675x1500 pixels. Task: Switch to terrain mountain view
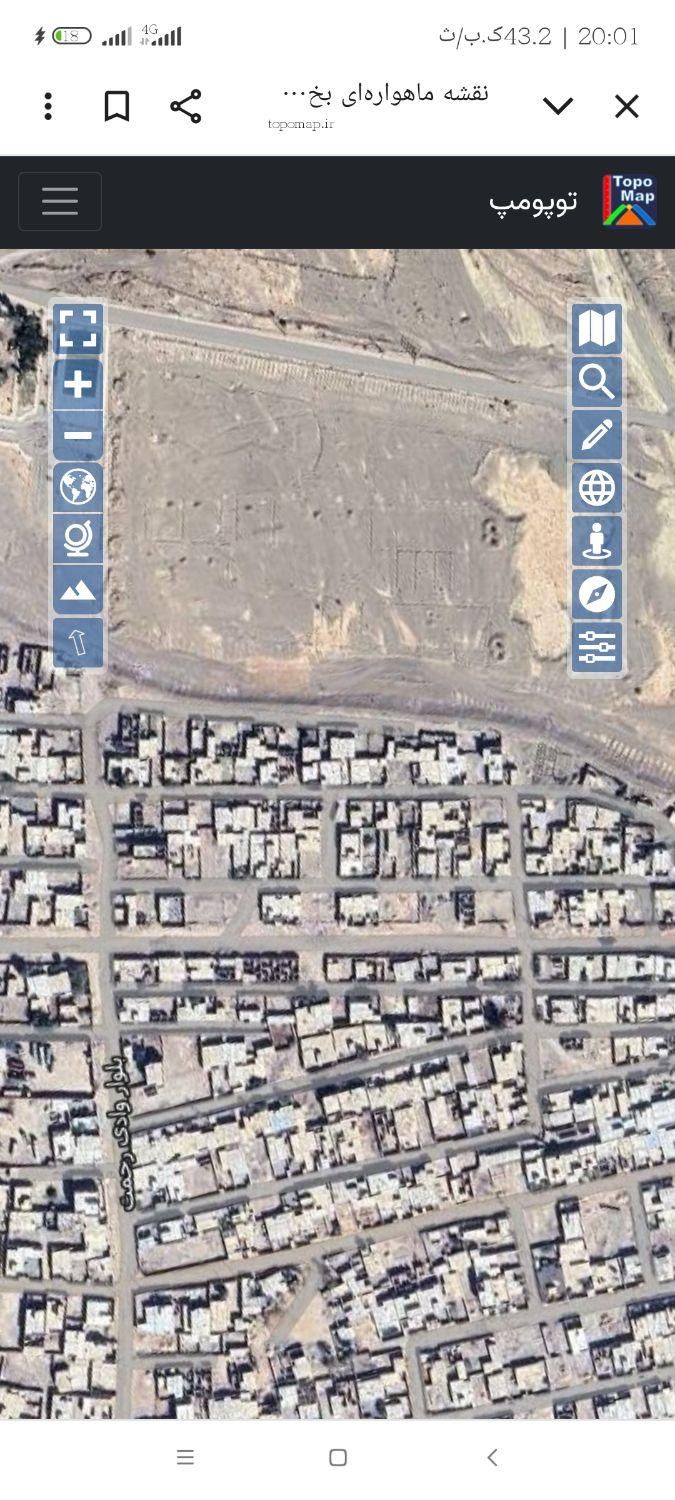pos(78,591)
